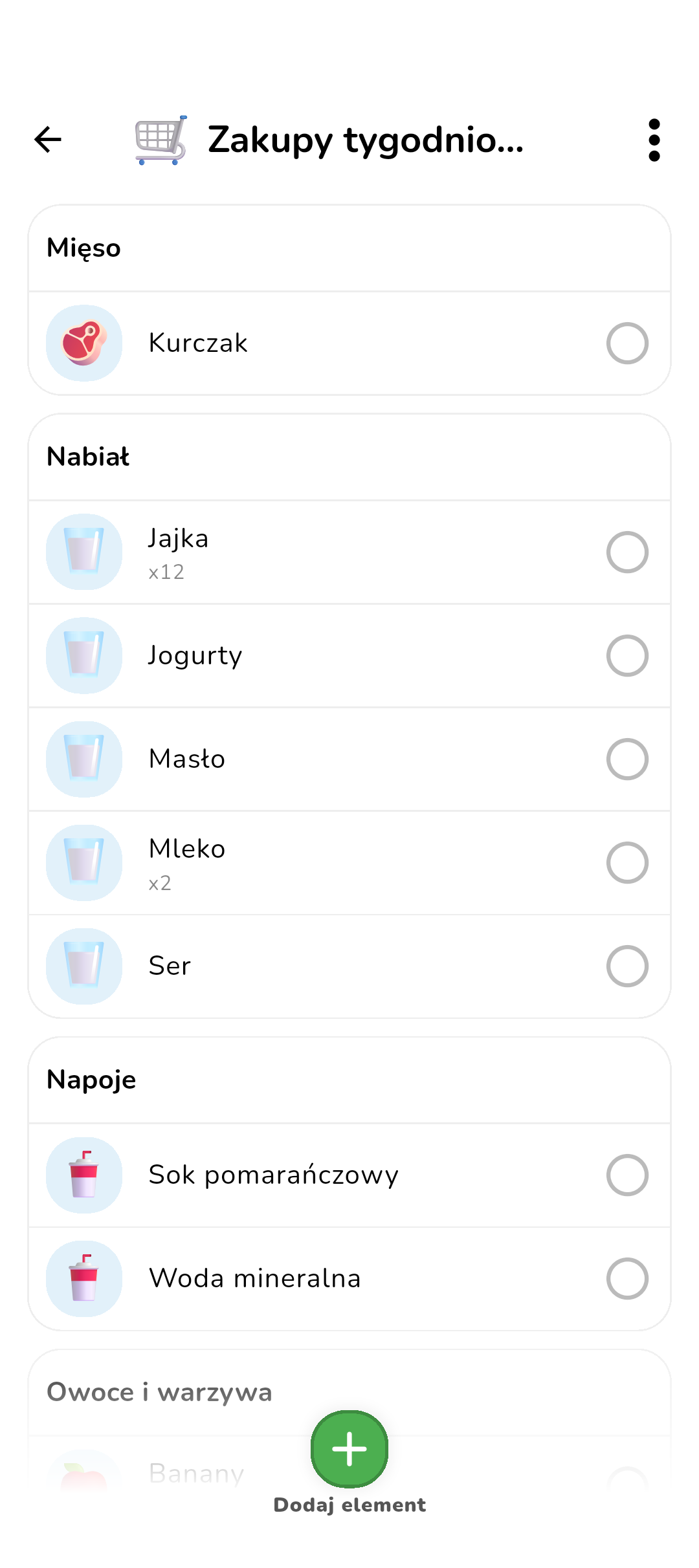
Task: Open the three-dot overflow menu
Action: [655, 139]
